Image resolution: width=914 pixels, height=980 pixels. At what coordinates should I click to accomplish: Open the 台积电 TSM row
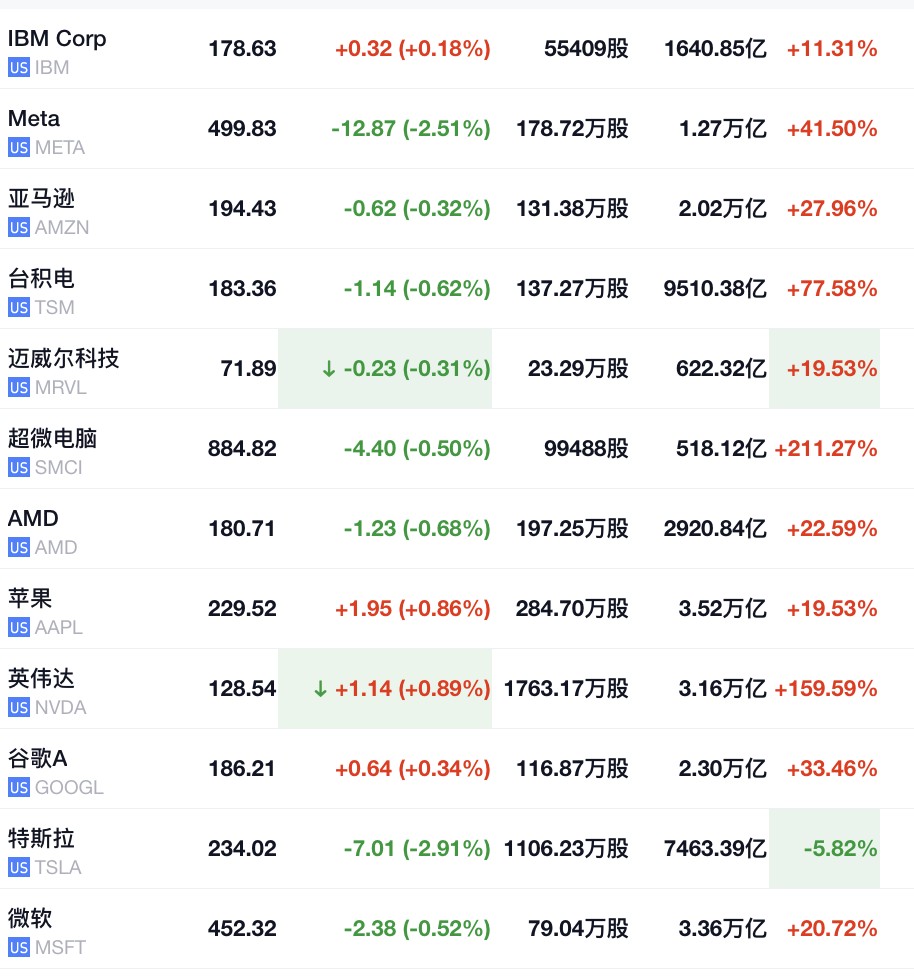coord(42,279)
